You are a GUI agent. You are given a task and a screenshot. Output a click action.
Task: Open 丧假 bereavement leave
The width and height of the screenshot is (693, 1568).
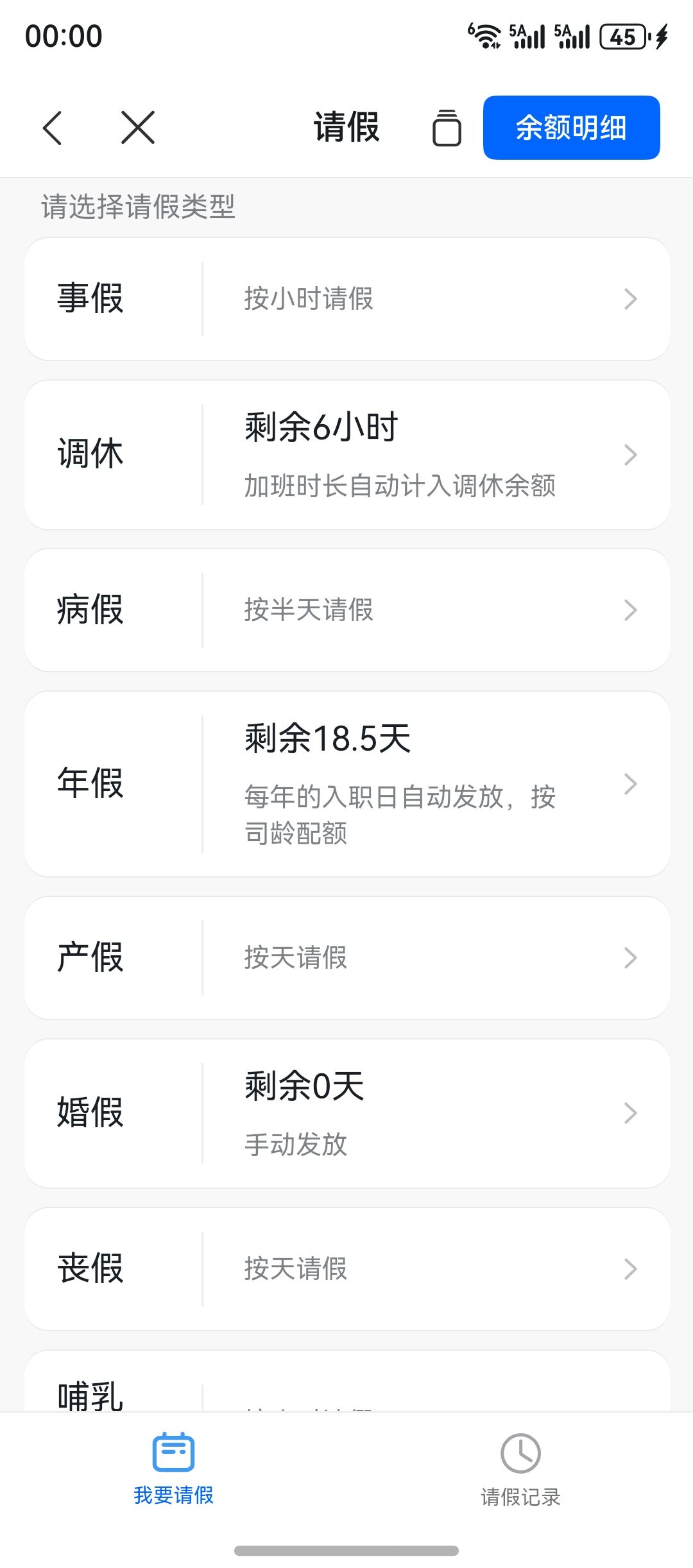point(347,1269)
